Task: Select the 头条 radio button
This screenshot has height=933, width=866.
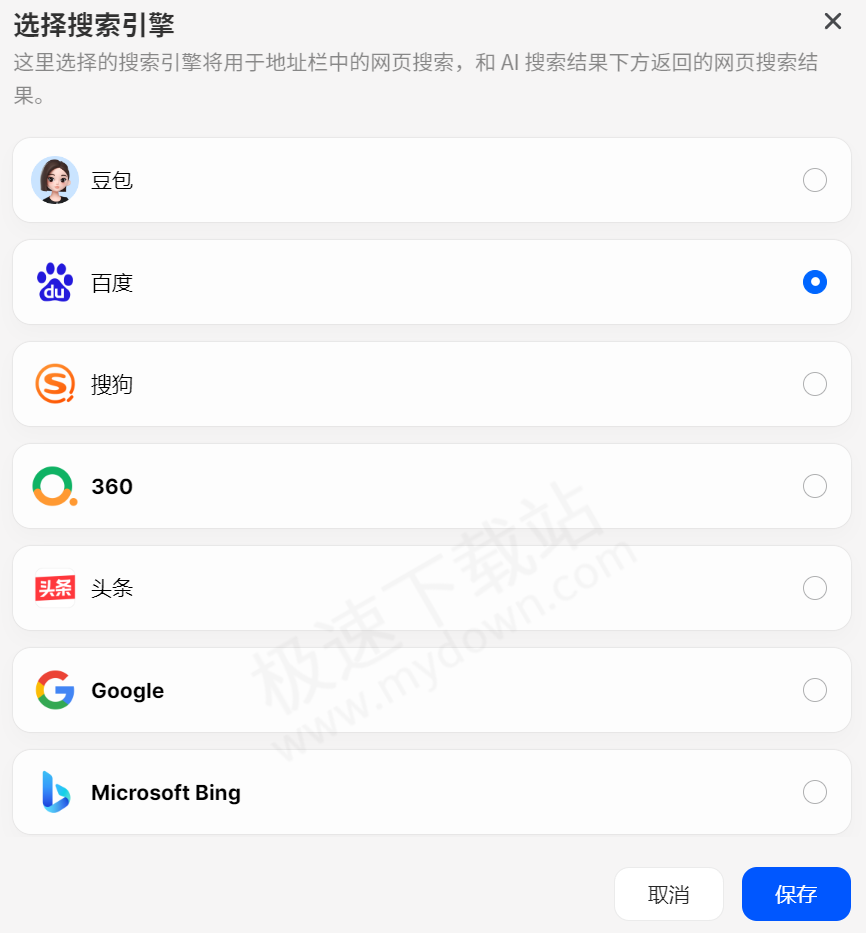Action: [x=815, y=588]
